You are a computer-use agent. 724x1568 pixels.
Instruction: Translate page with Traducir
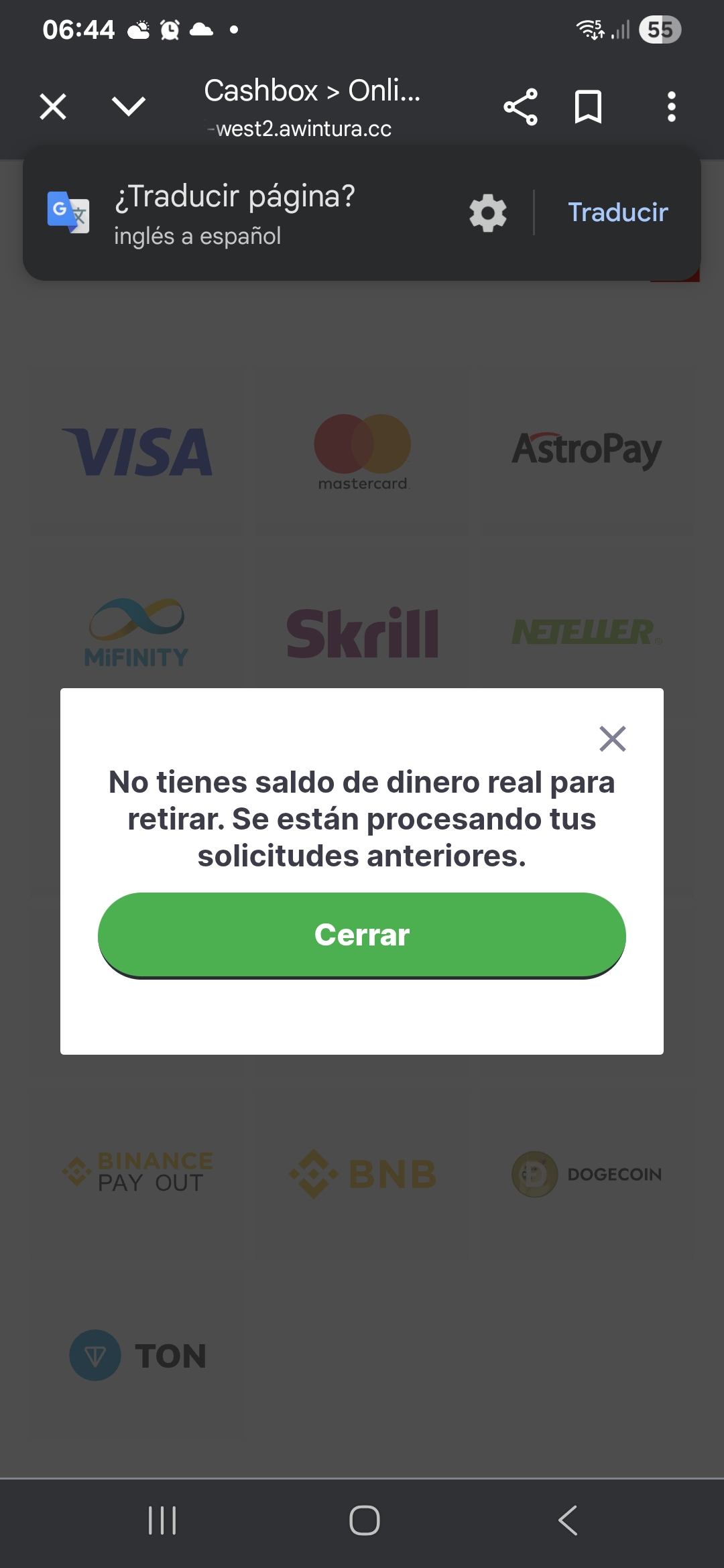click(617, 212)
